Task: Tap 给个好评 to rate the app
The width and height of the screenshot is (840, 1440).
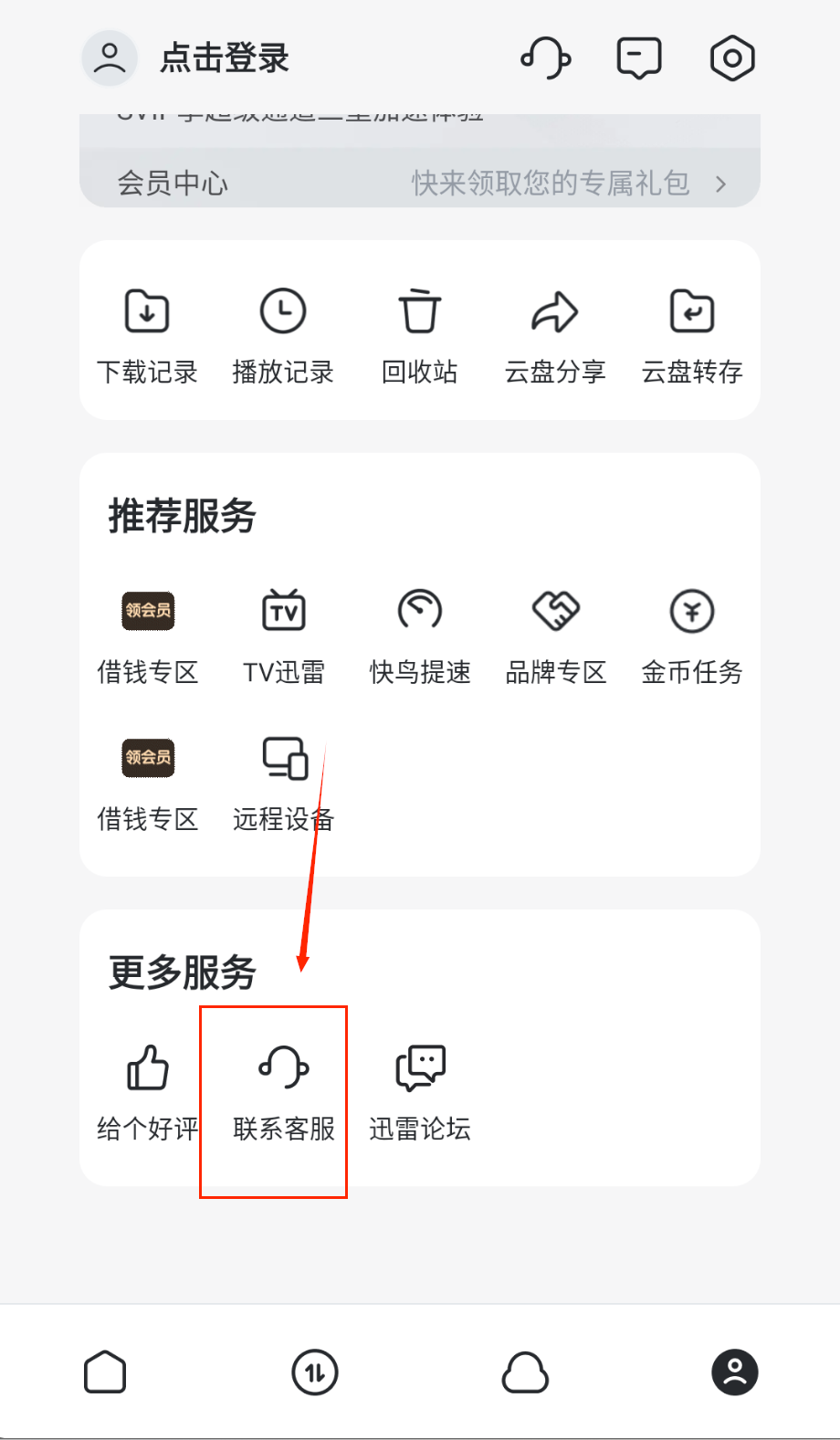Action: point(147,1090)
